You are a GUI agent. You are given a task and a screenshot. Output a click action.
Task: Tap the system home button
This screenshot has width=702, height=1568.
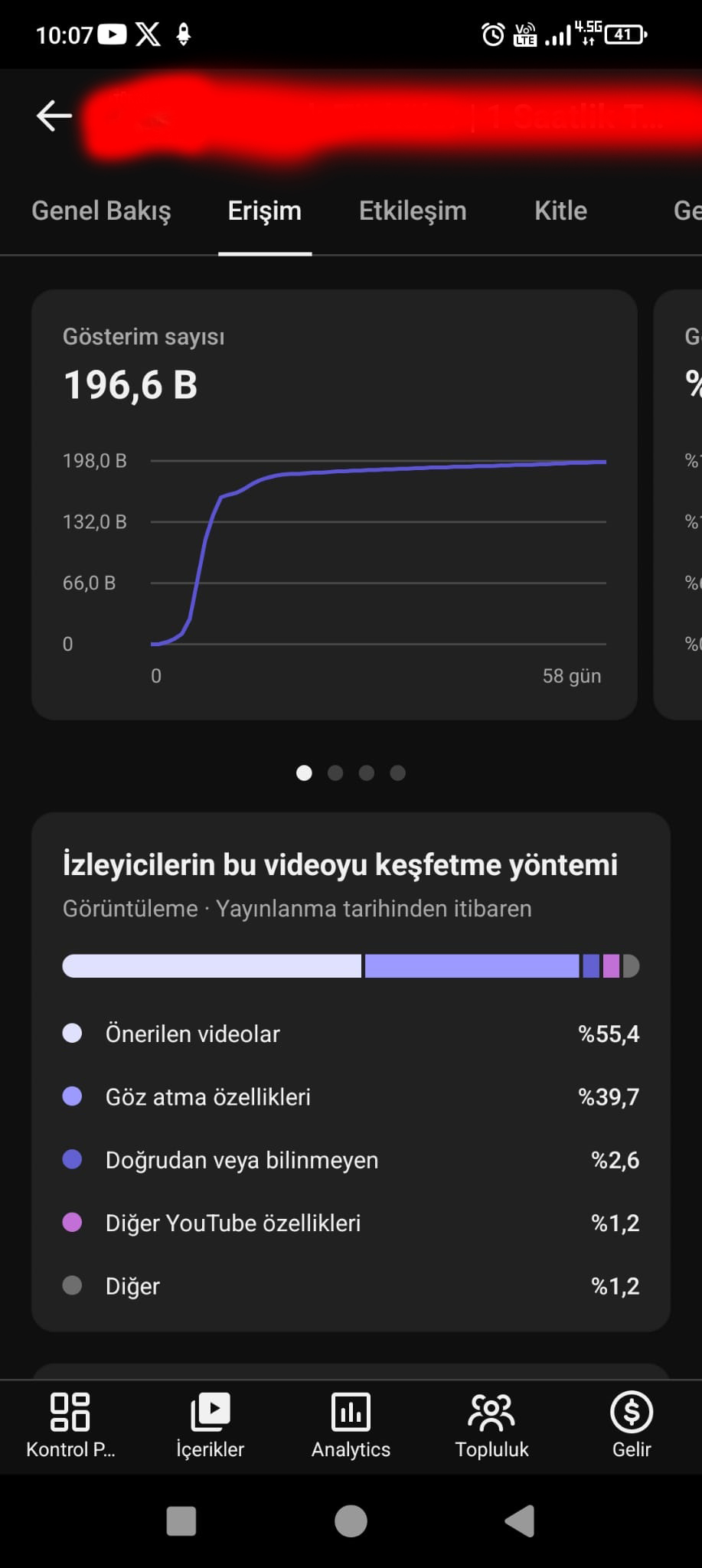(x=351, y=1521)
